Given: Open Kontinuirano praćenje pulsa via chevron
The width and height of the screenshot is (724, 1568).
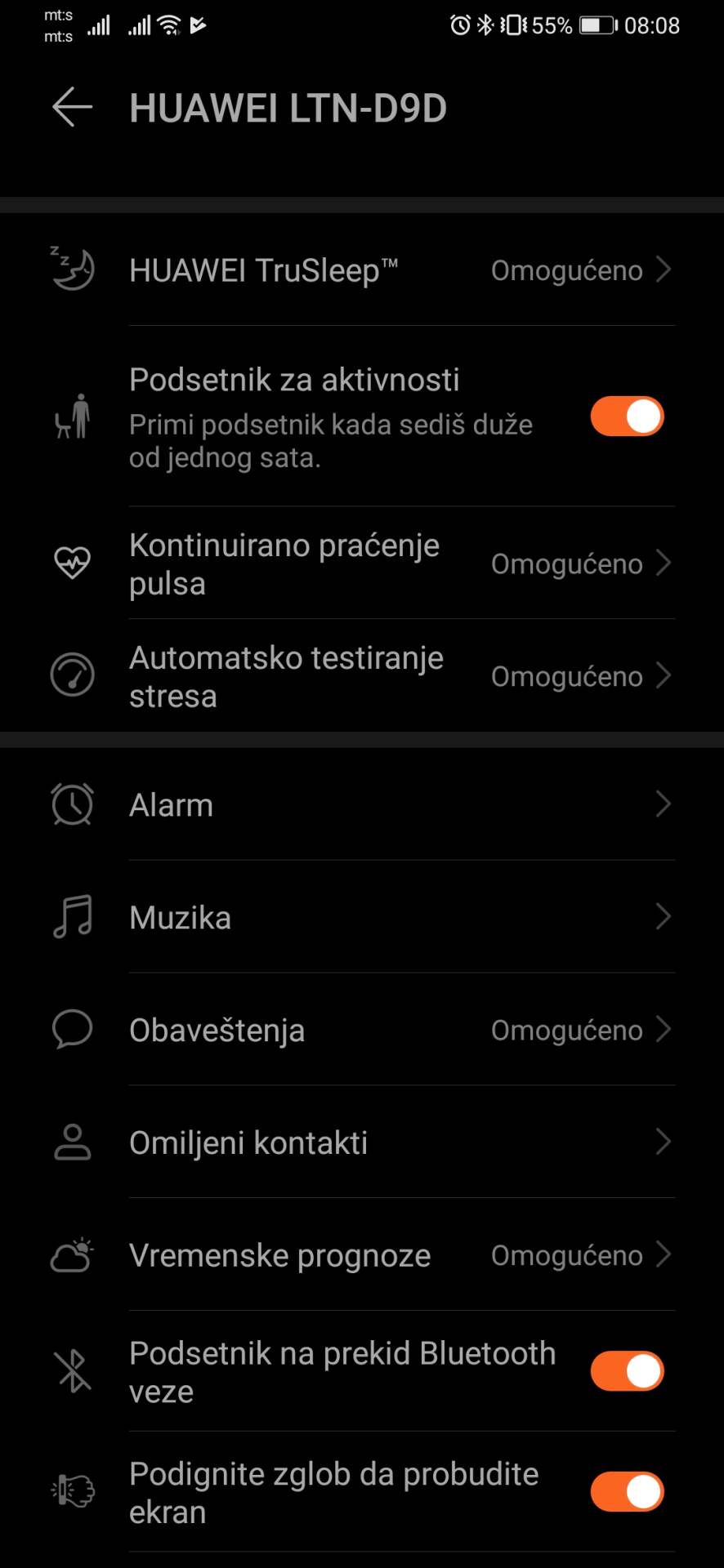Looking at the screenshot, I should pyautogui.click(x=664, y=563).
